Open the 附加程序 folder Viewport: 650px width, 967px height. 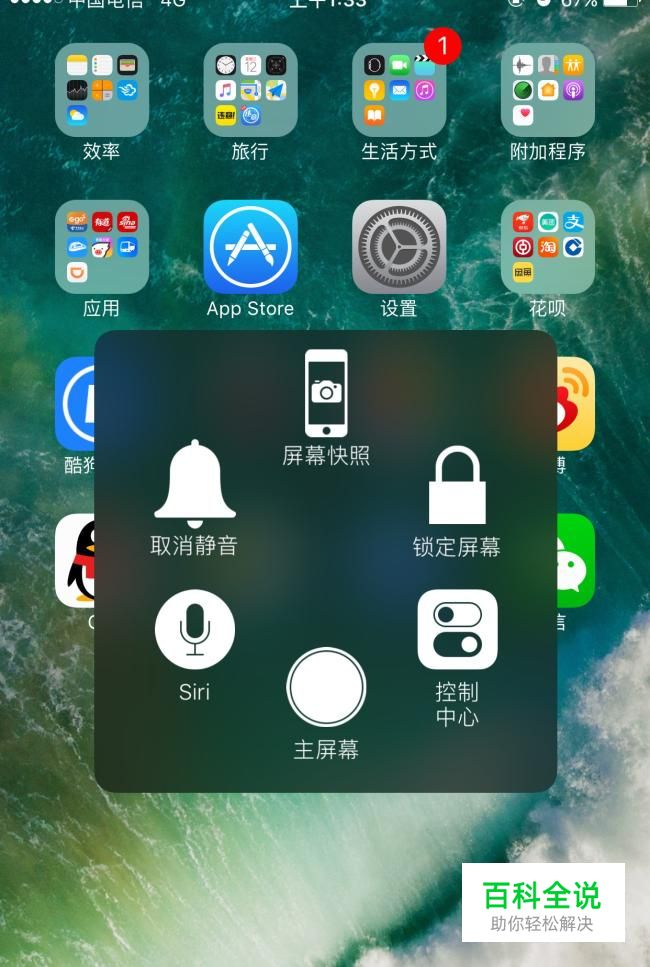coord(547,90)
